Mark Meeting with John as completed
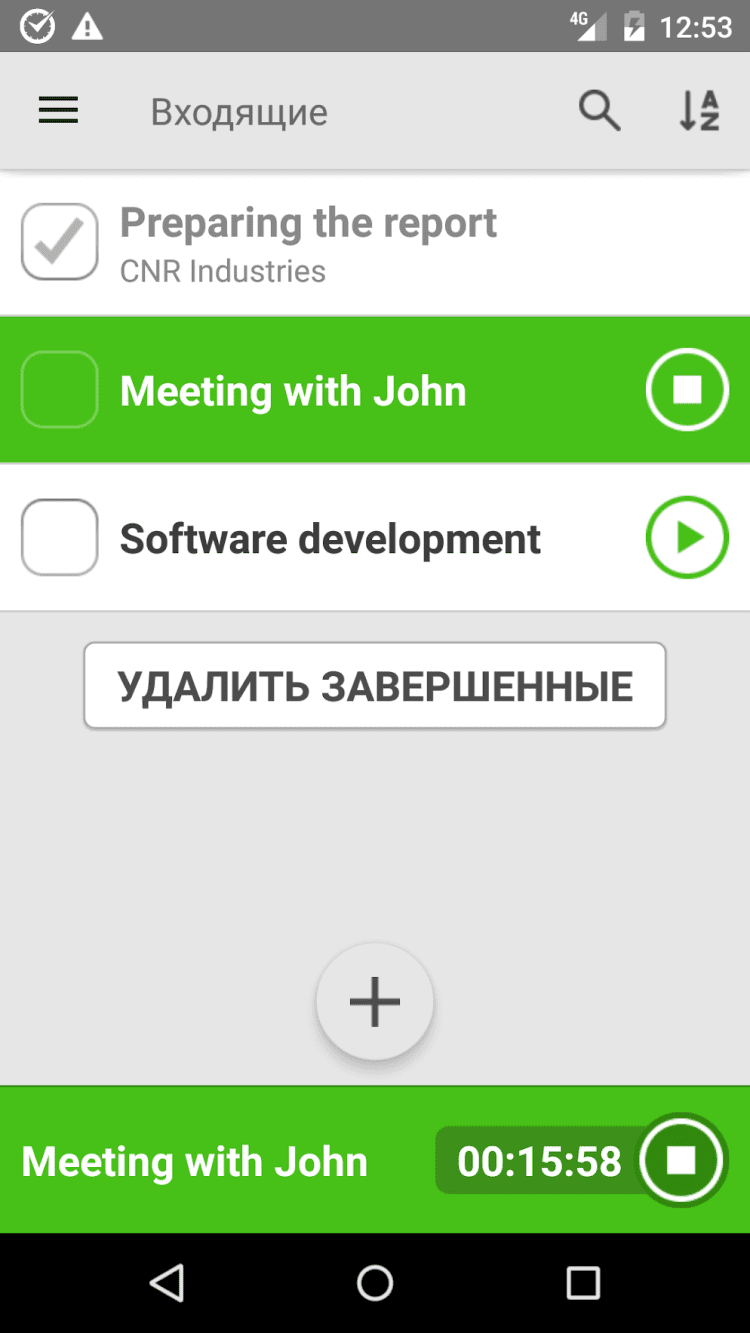Image resolution: width=750 pixels, height=1333 pixels. click(x=60, y=390)
